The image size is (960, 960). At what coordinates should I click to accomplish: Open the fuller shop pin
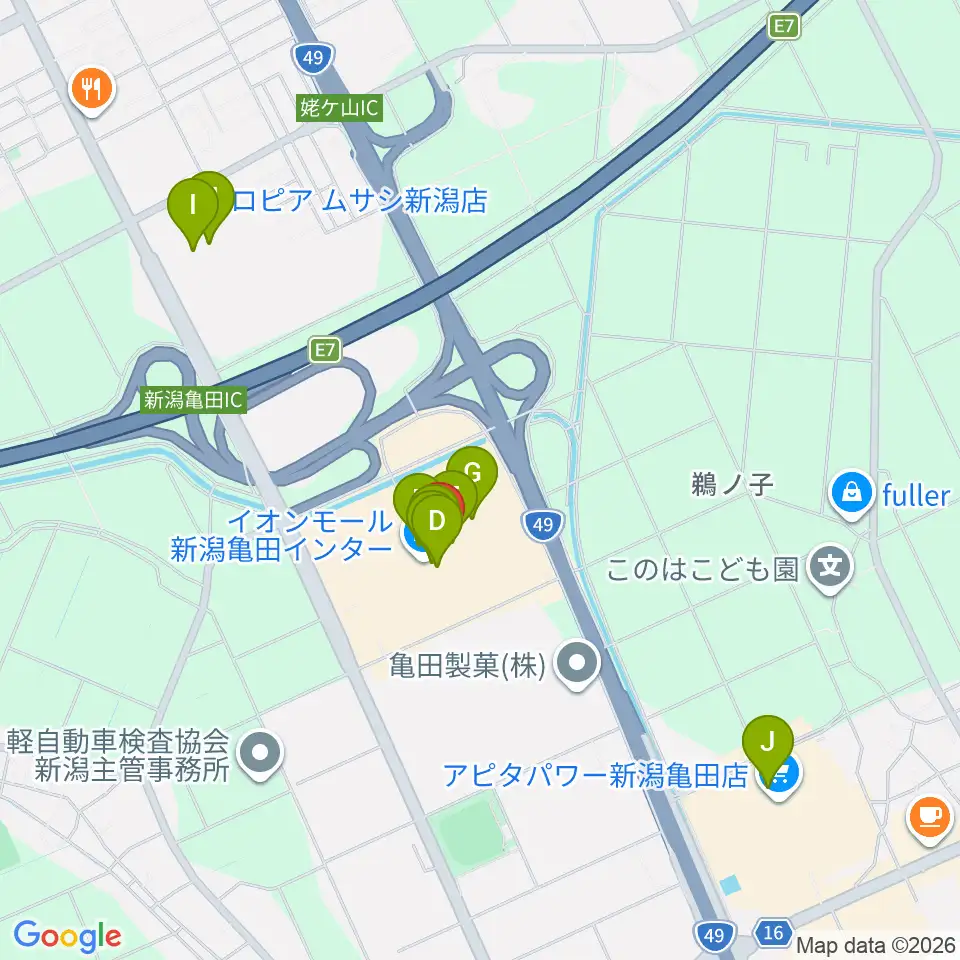pos(851,491)
